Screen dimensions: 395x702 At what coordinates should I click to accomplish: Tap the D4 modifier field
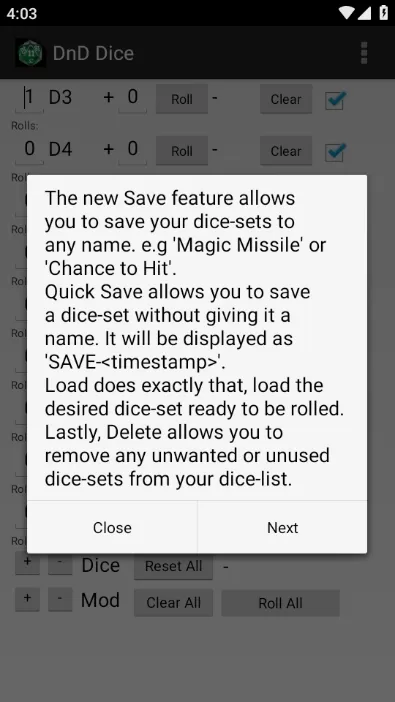pos(133,149)
